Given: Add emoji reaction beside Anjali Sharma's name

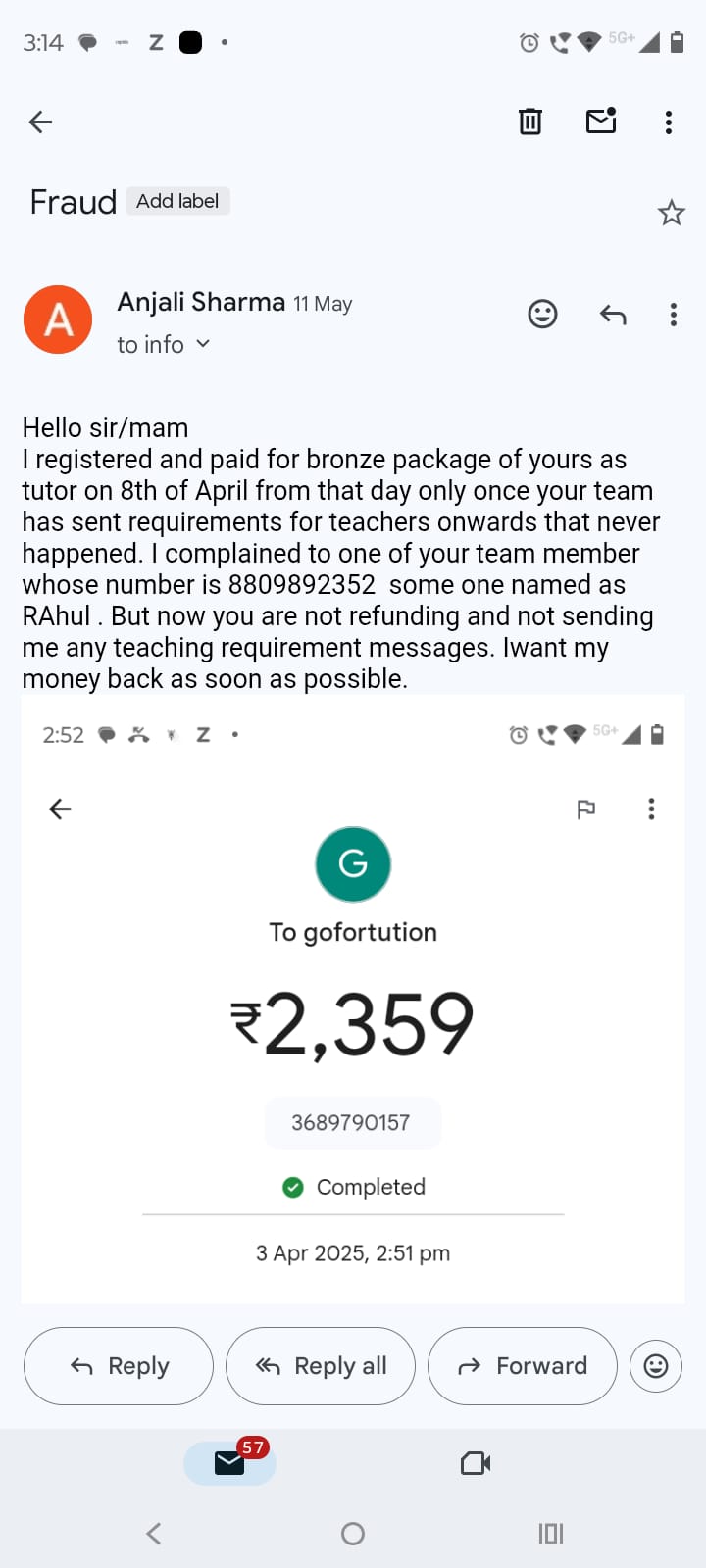Looking at the screenshot, I should 542,314.
